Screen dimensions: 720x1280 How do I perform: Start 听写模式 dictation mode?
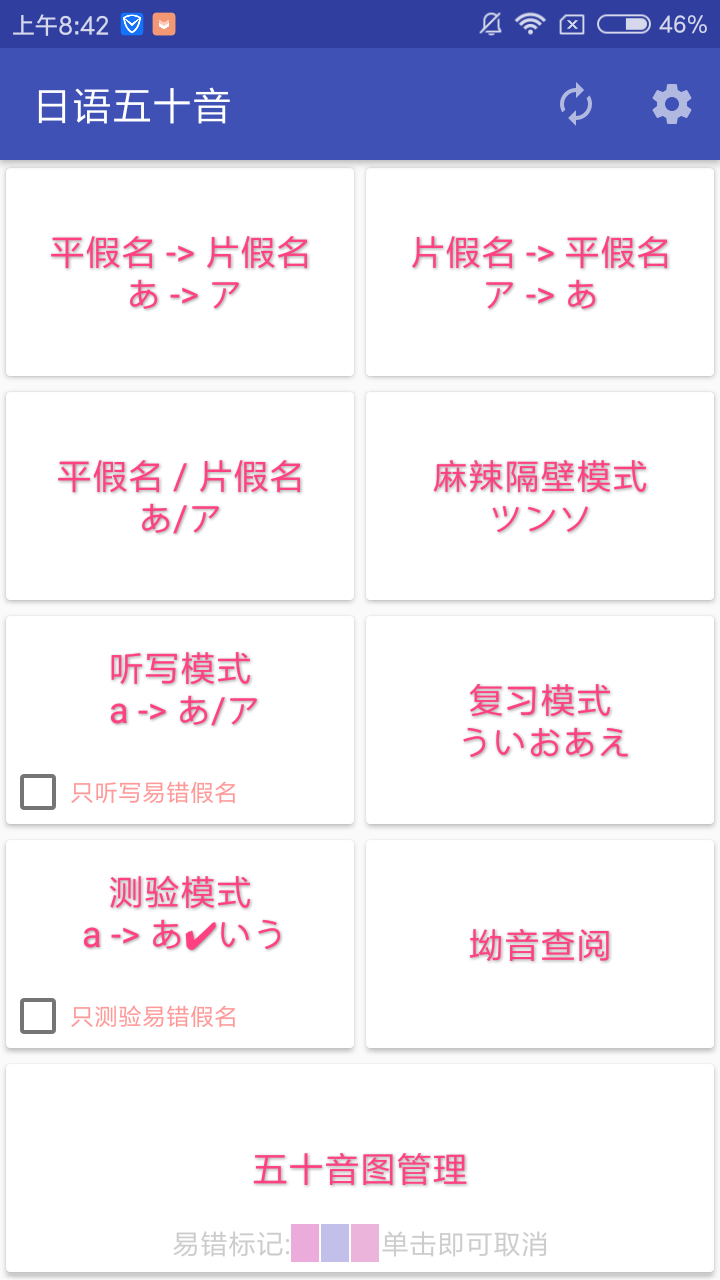[x=179, y=690]
